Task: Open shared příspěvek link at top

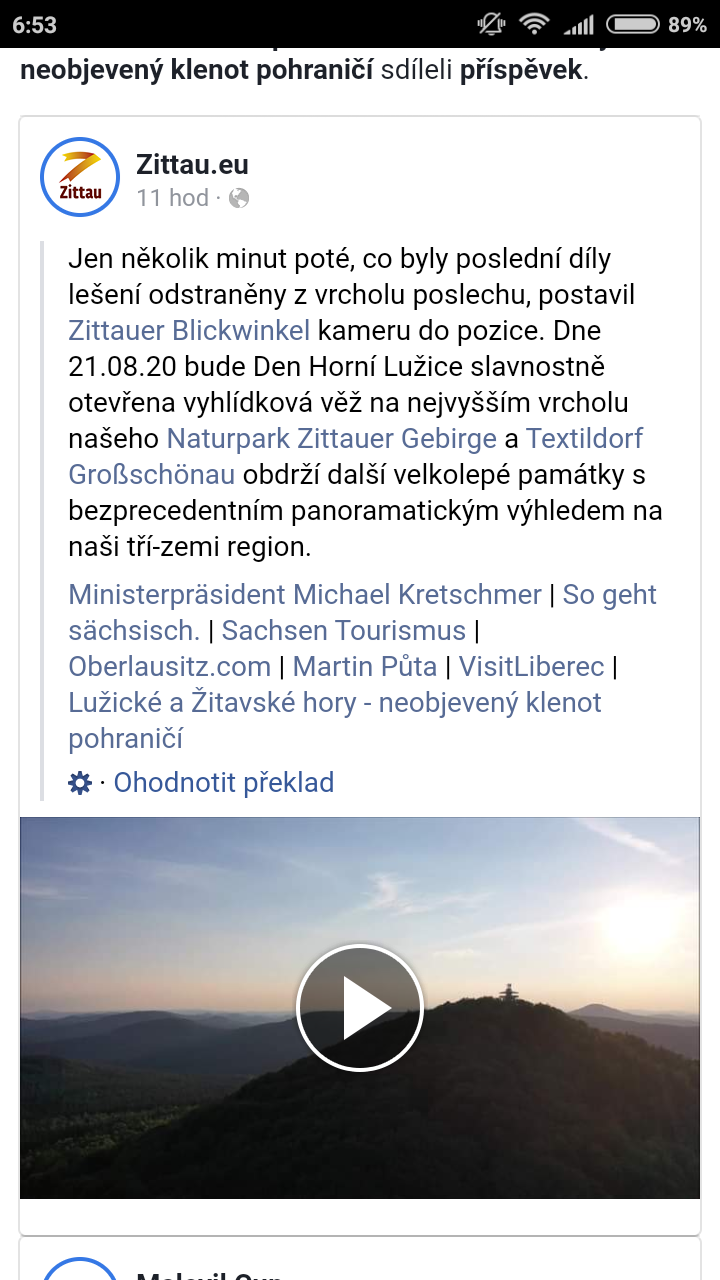Action: (x=520, y=72)
